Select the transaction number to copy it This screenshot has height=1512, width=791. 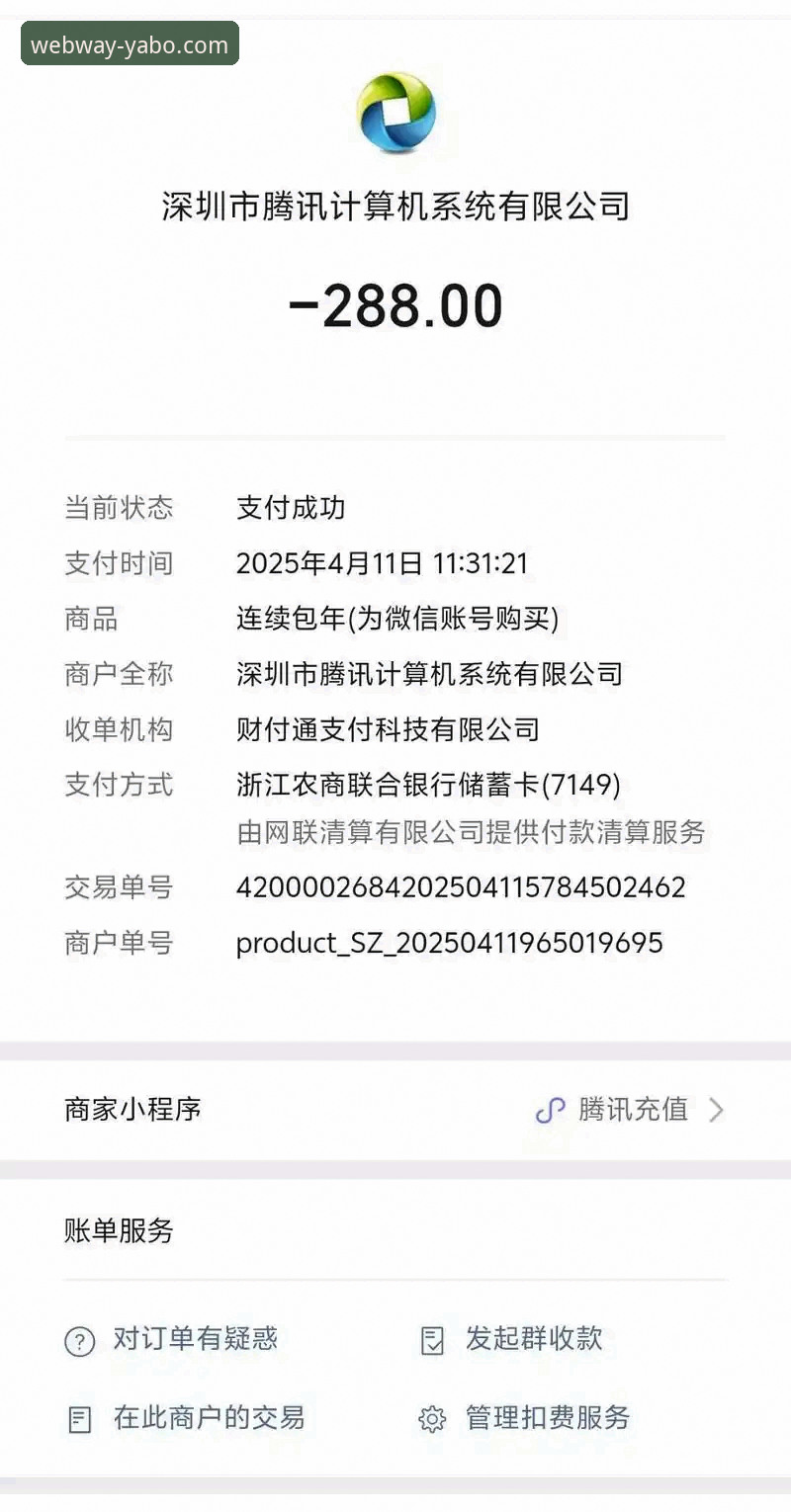tap(461, 886)
